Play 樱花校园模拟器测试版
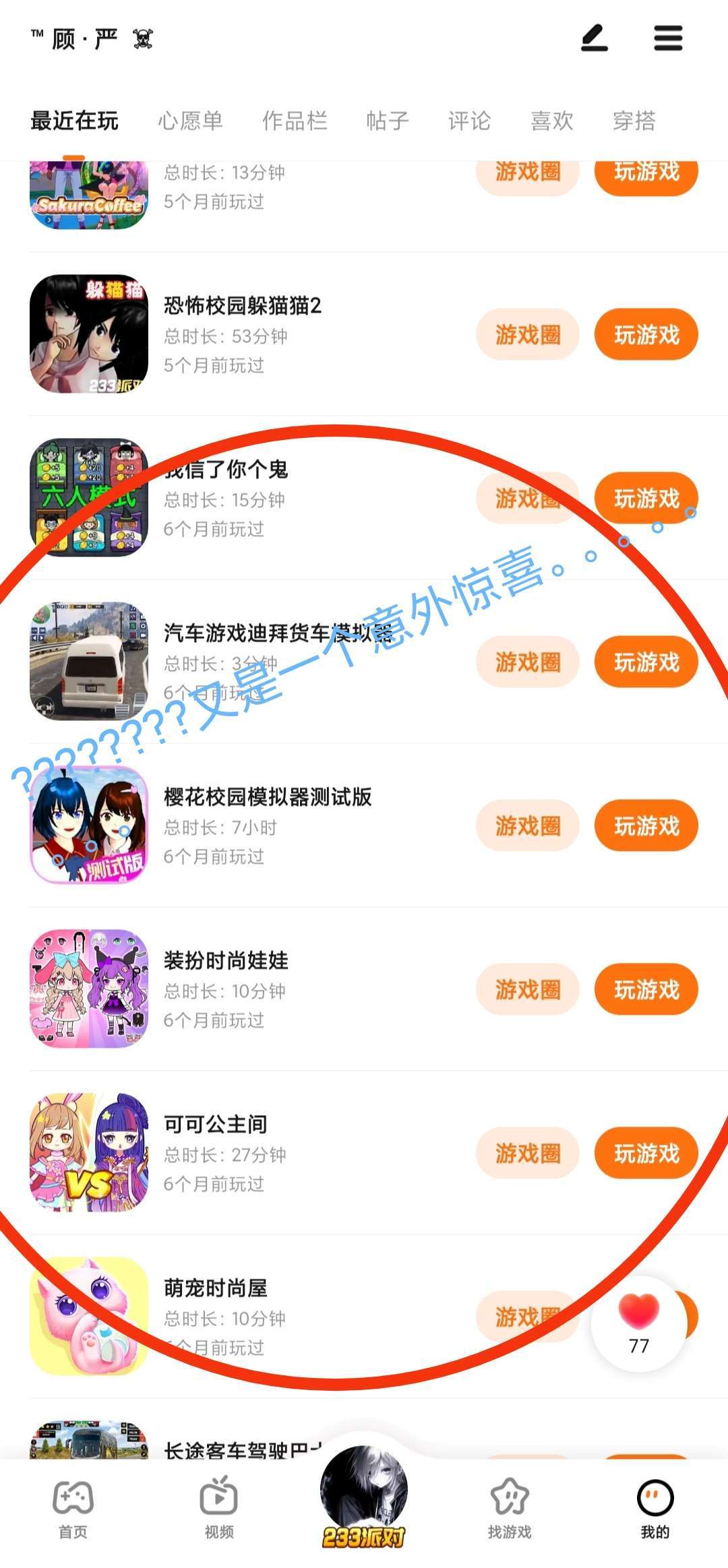728x1568 pixels. tap(646, 825)
